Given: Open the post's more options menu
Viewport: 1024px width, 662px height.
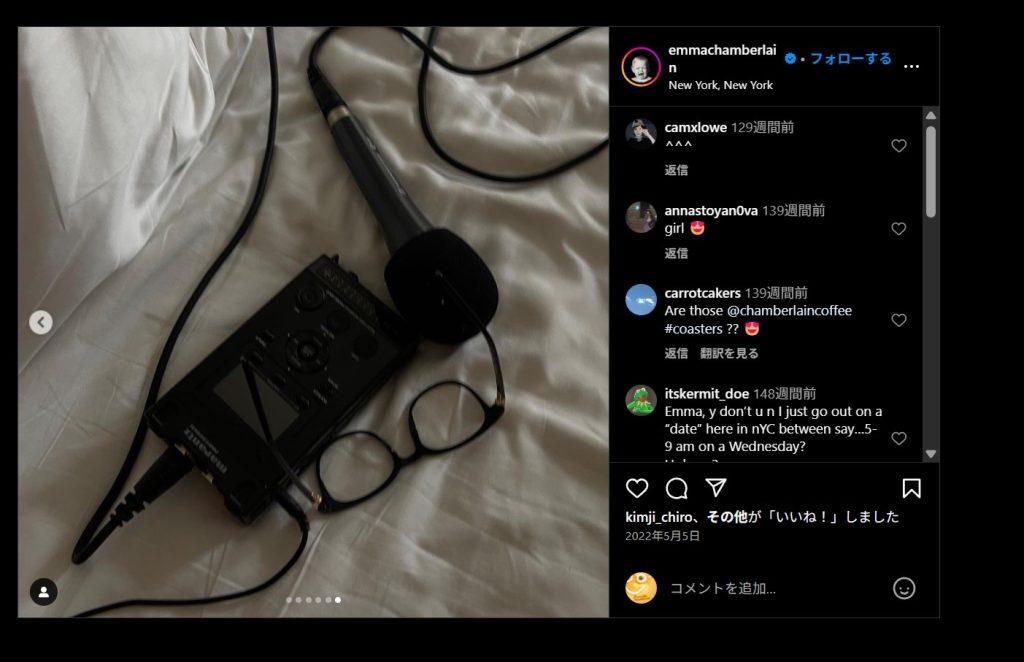Looking at the screenshot, I should point(911,66).
